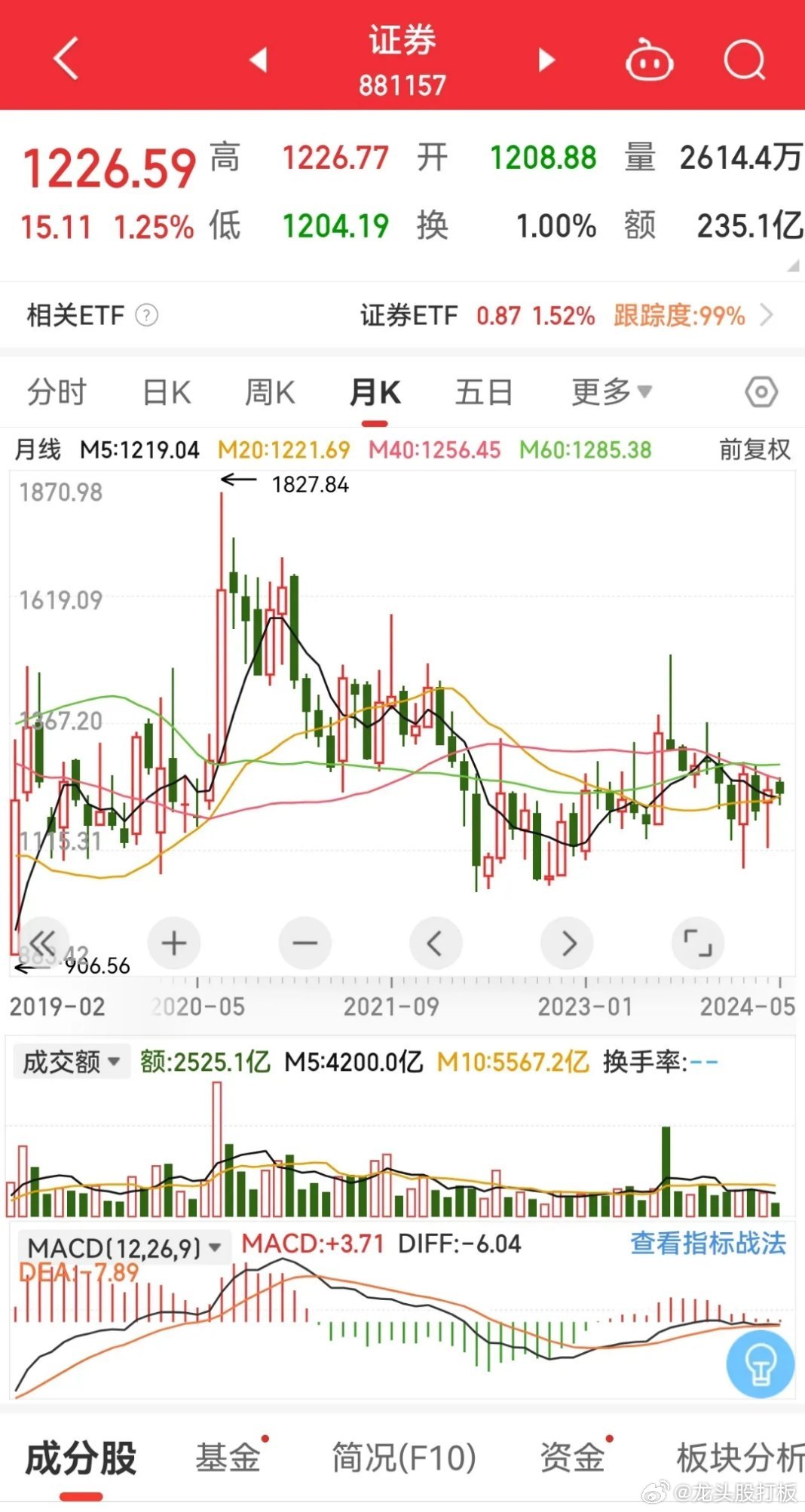Image resolution: width=805 pixels, height=1512 pixels.
Task: Switch to the 日K chart tab
Action: (167, 392)
